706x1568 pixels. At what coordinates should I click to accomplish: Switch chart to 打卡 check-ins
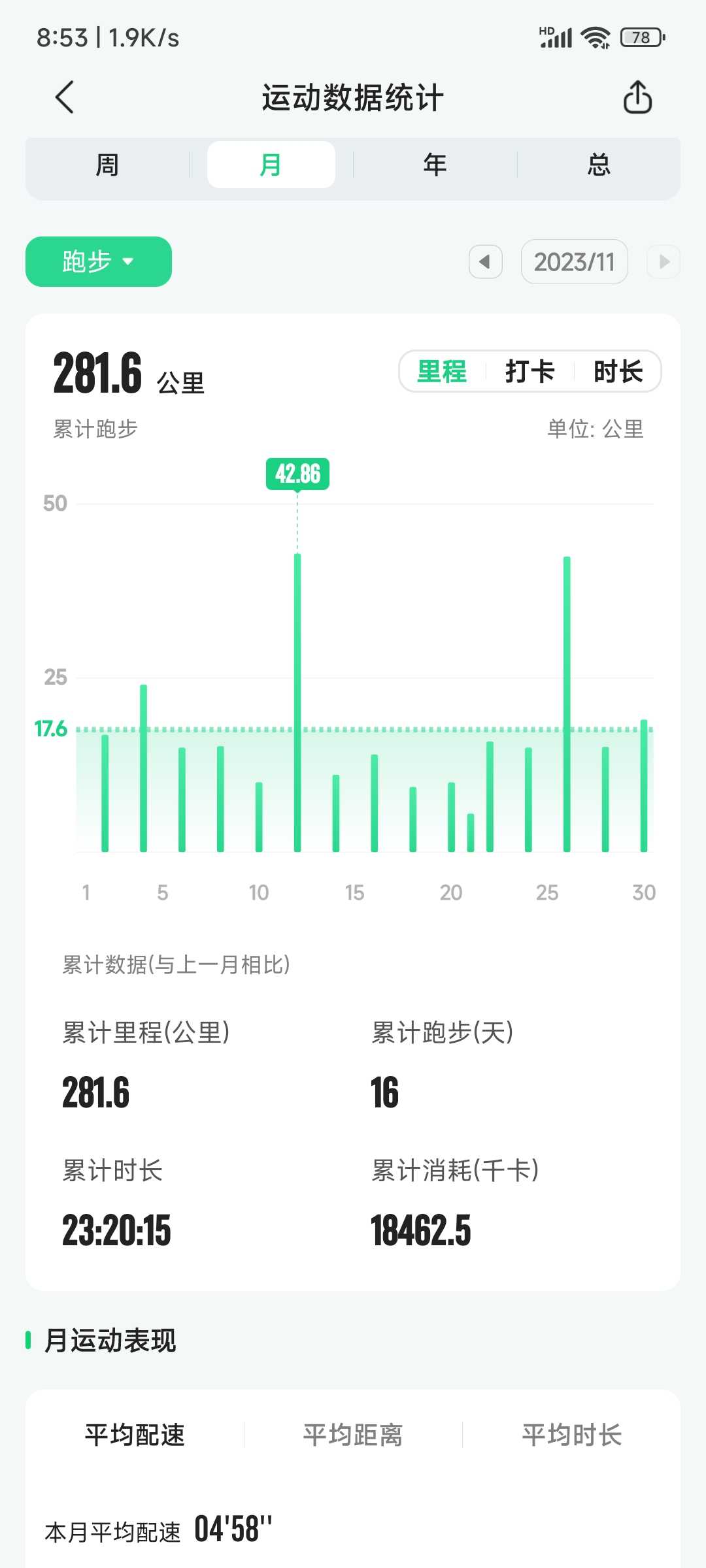(530, 371)
